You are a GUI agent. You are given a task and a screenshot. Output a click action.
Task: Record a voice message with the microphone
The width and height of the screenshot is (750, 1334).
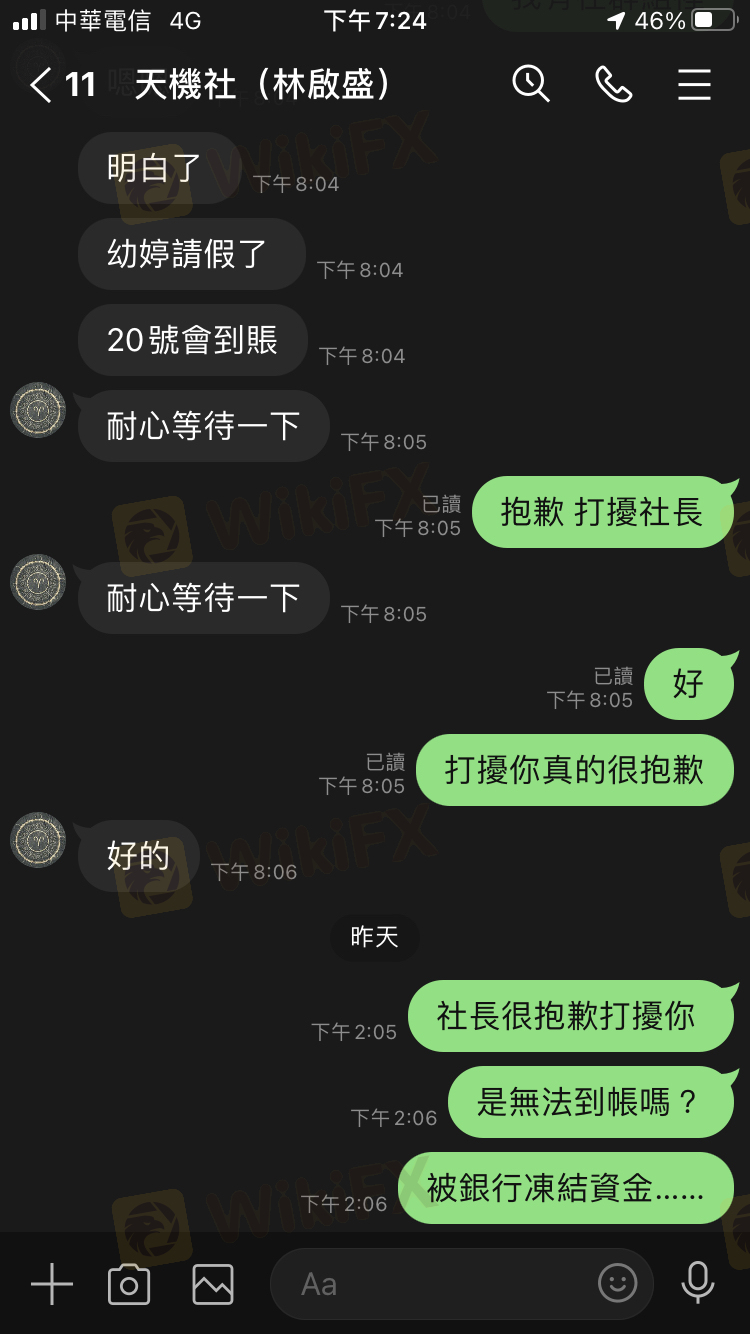(697, 1283)
